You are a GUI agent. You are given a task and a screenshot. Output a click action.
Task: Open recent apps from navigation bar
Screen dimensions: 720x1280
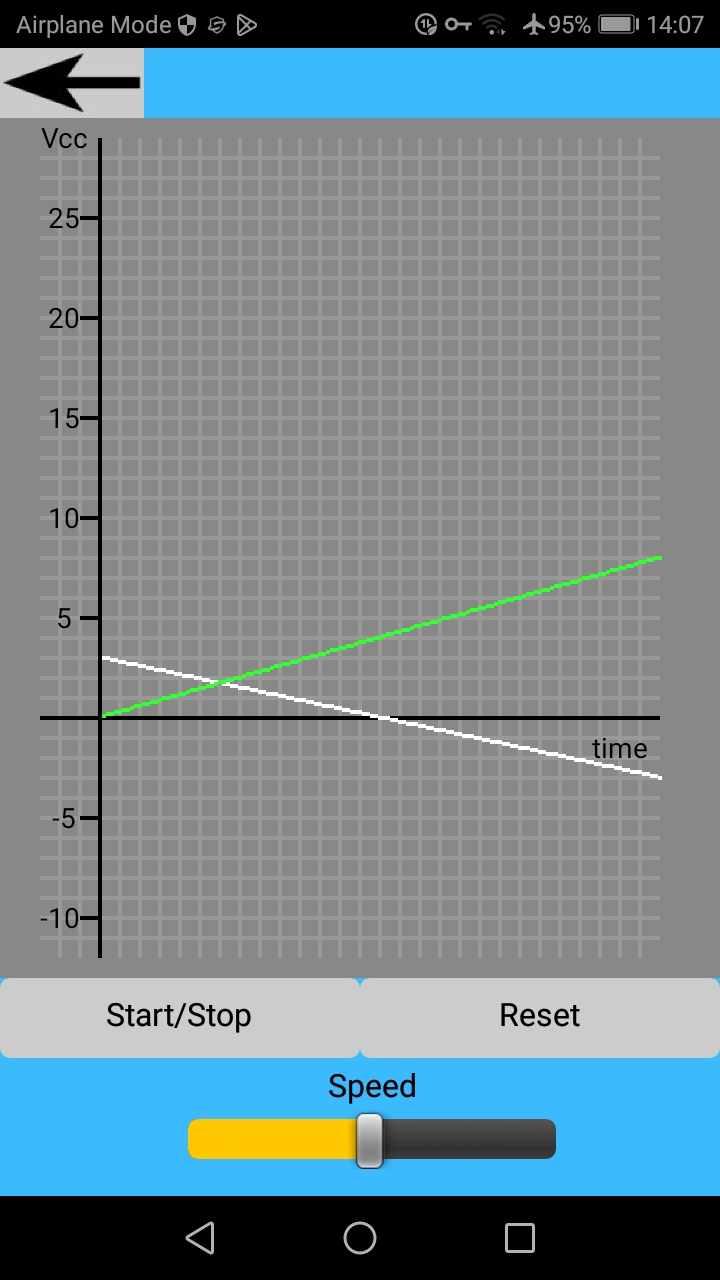coord(520,1238)
